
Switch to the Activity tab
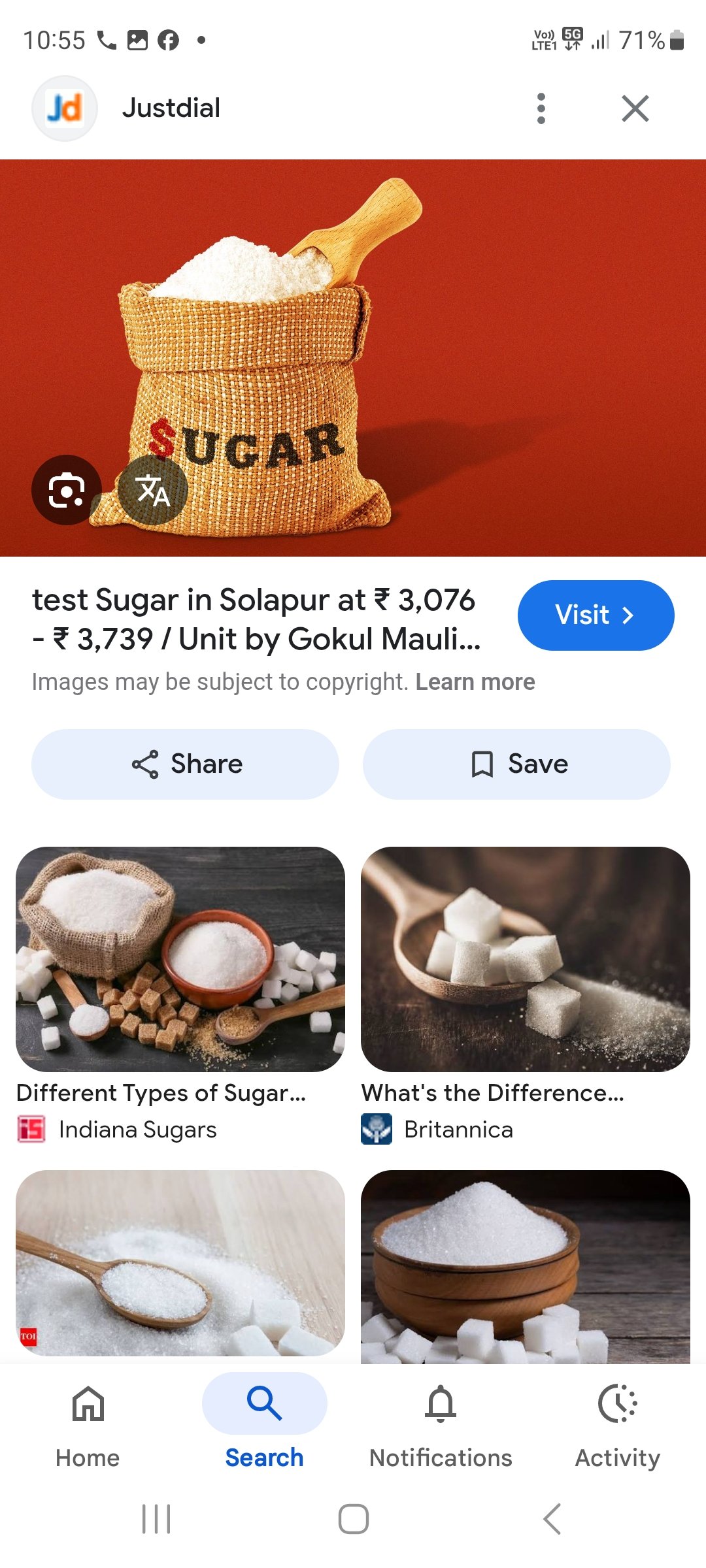[617, 1422]
